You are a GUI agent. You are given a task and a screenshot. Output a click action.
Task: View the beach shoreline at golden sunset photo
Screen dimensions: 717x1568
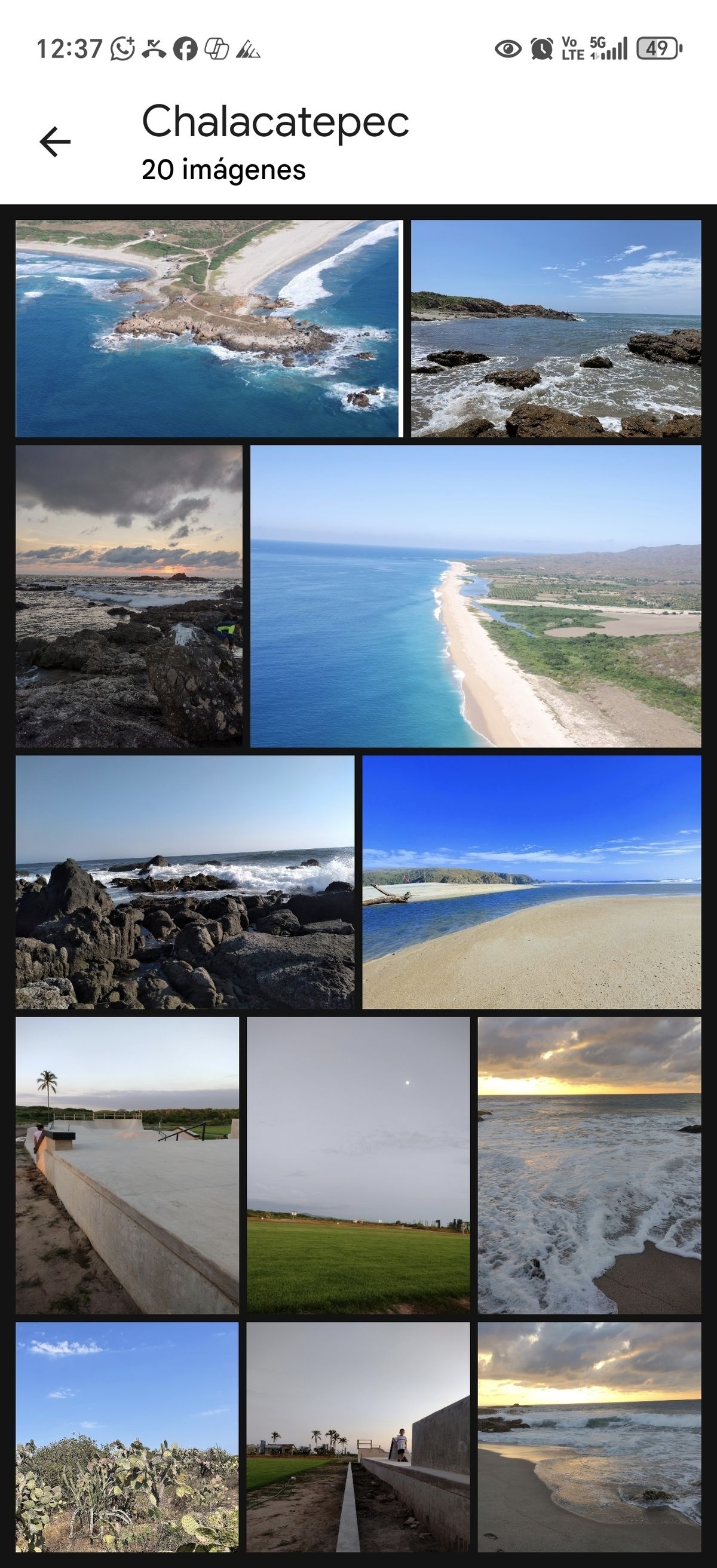(589, 1437)
